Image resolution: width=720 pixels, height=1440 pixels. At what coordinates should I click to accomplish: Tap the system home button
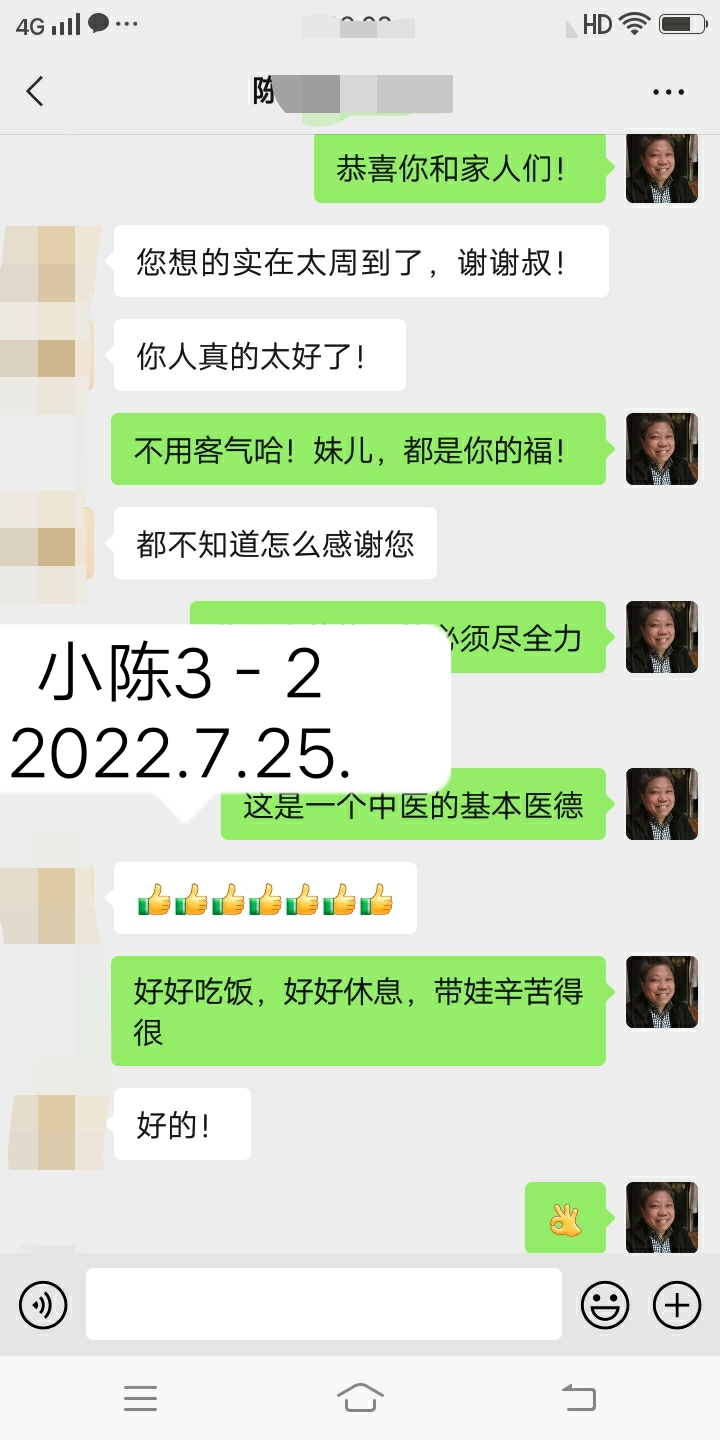pyautogui.click(x=360, y=1398)
